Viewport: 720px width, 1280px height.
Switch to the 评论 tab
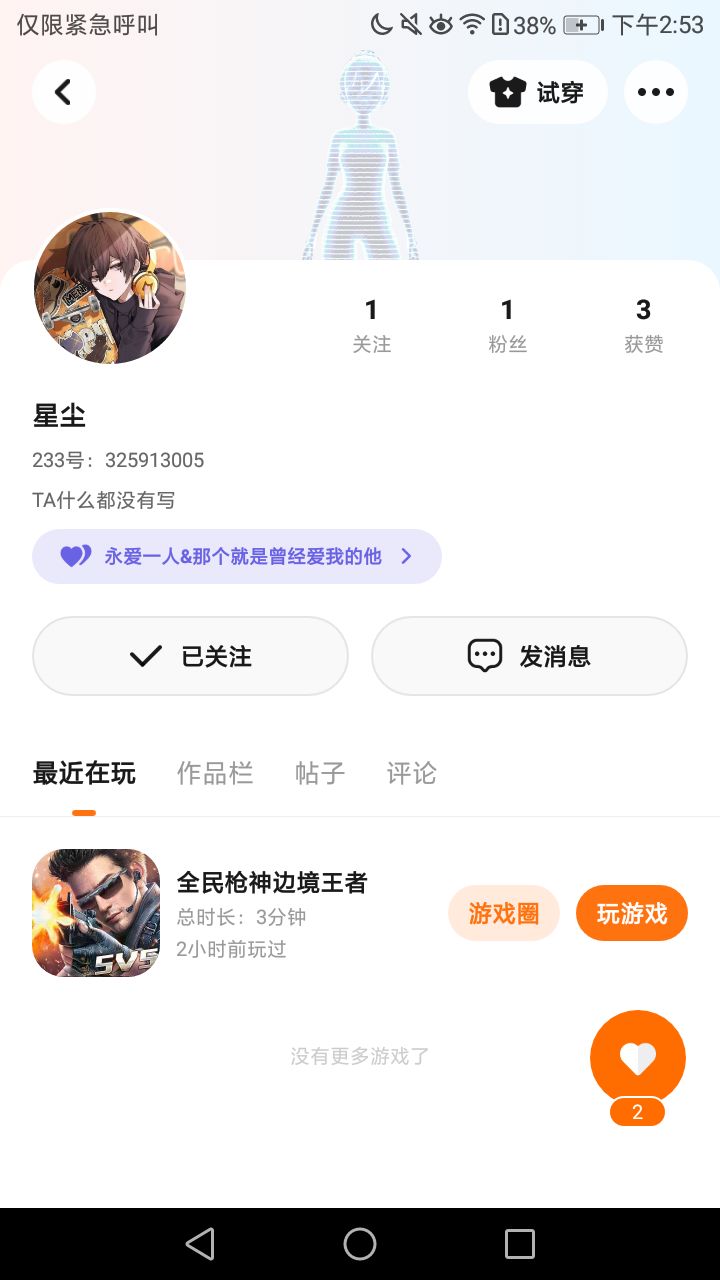click(x=411, y=773)
